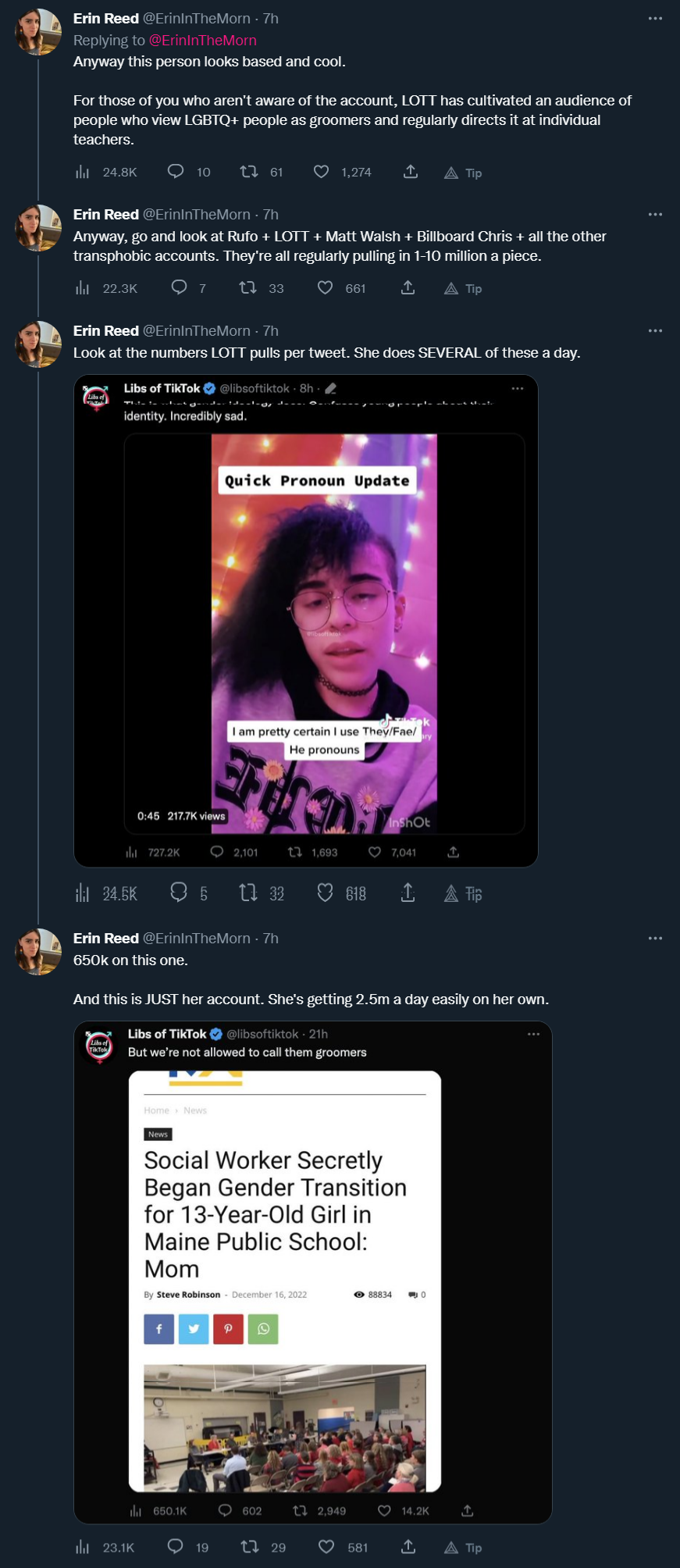This screenshot has height=1568, width=680.
Task: Open Erin Reed's avatar on the first tweet
Action: click(x=38, y=33)
